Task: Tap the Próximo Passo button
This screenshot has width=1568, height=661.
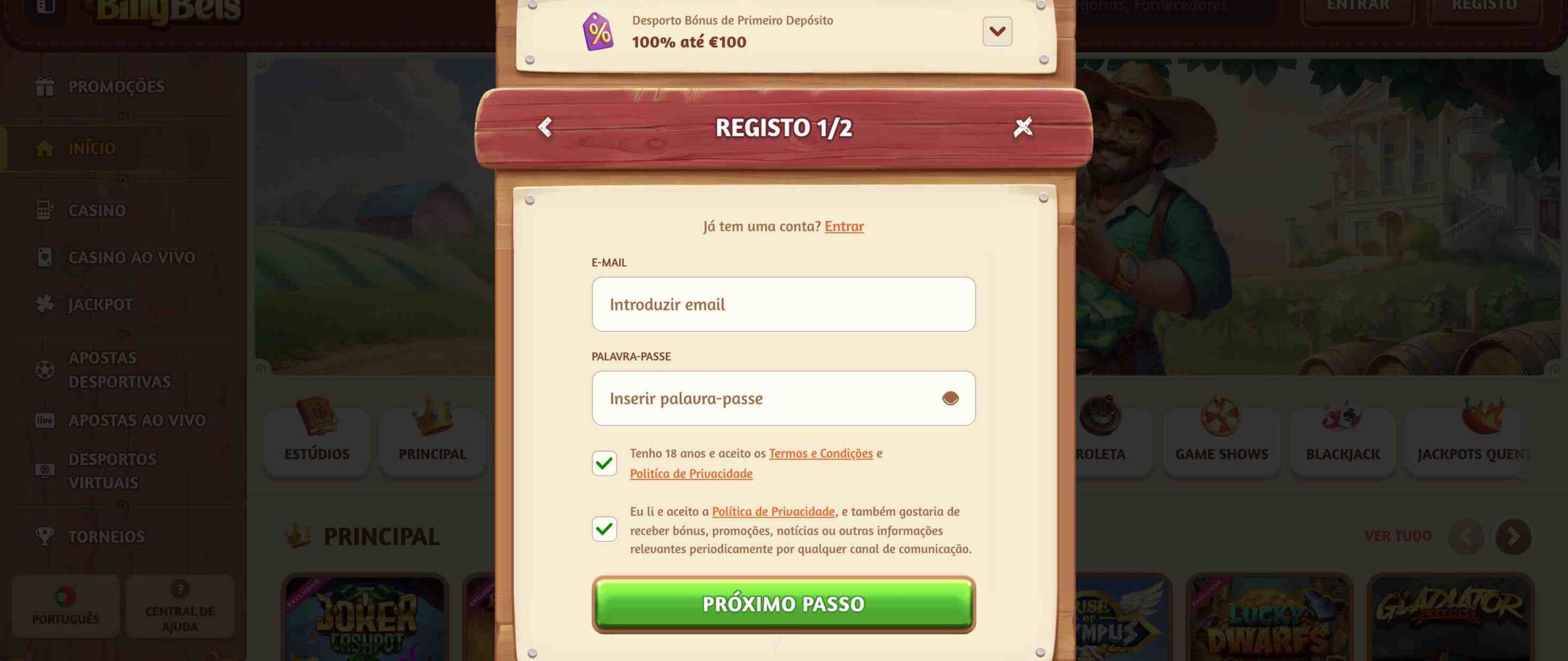Action: 783,604
